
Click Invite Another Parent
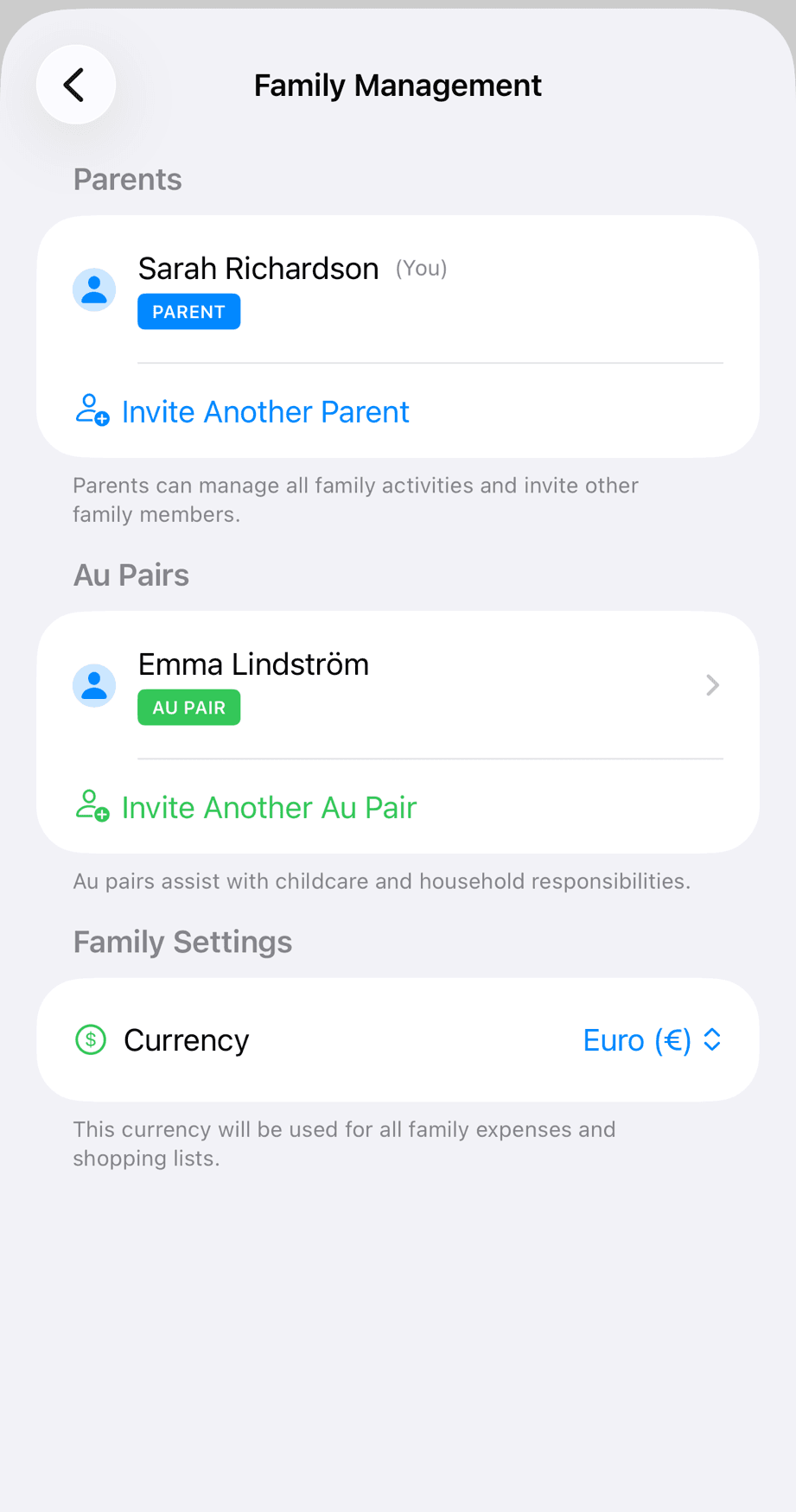point(265,412)
